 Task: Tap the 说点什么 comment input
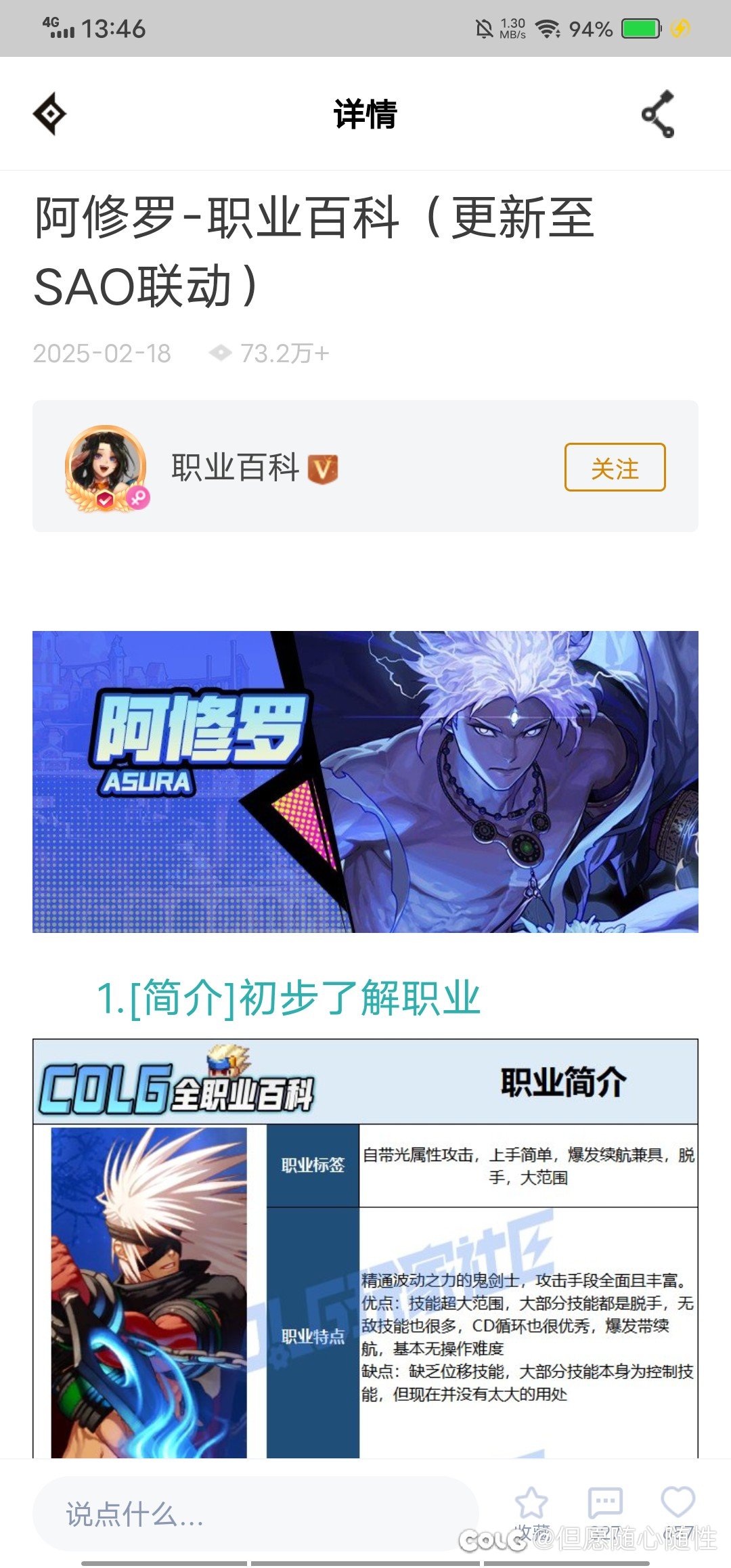click(255, 1514)
